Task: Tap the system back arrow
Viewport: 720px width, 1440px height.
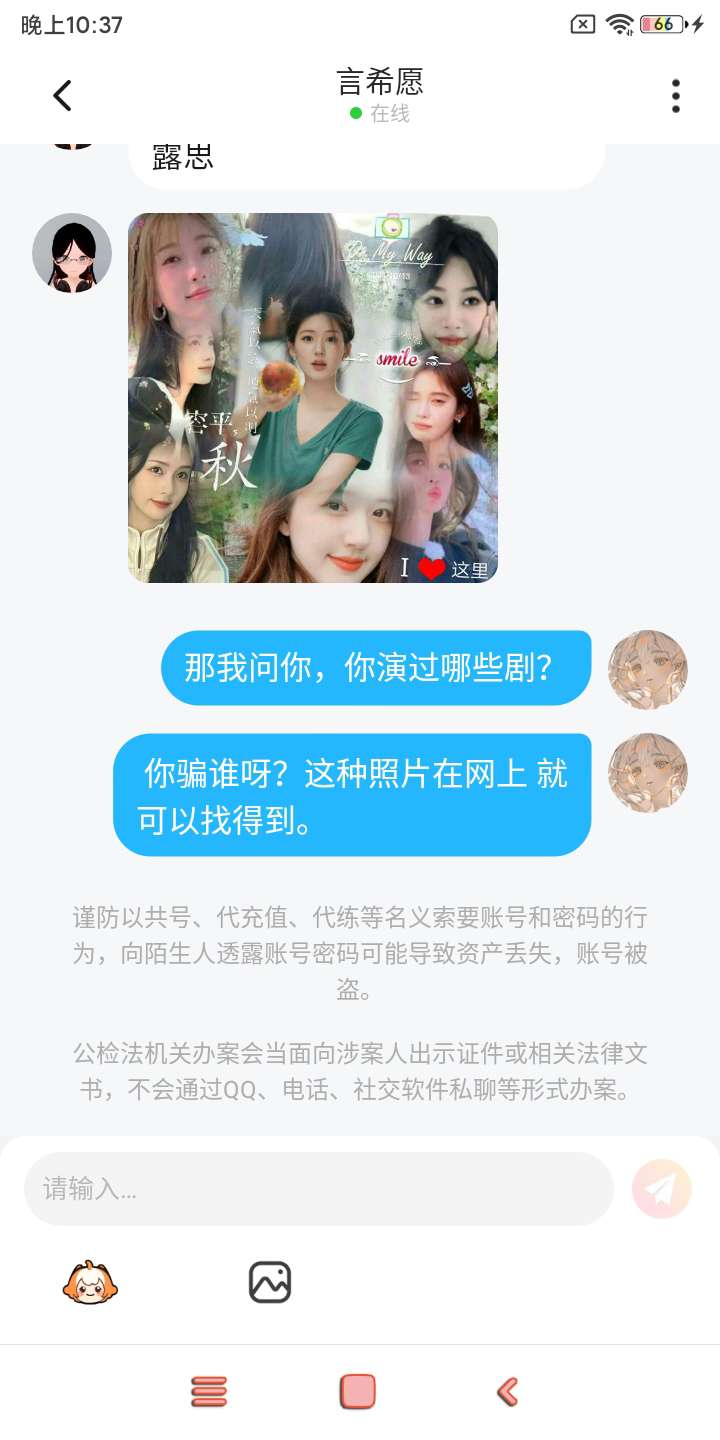Action: (x=507, y=1392)
